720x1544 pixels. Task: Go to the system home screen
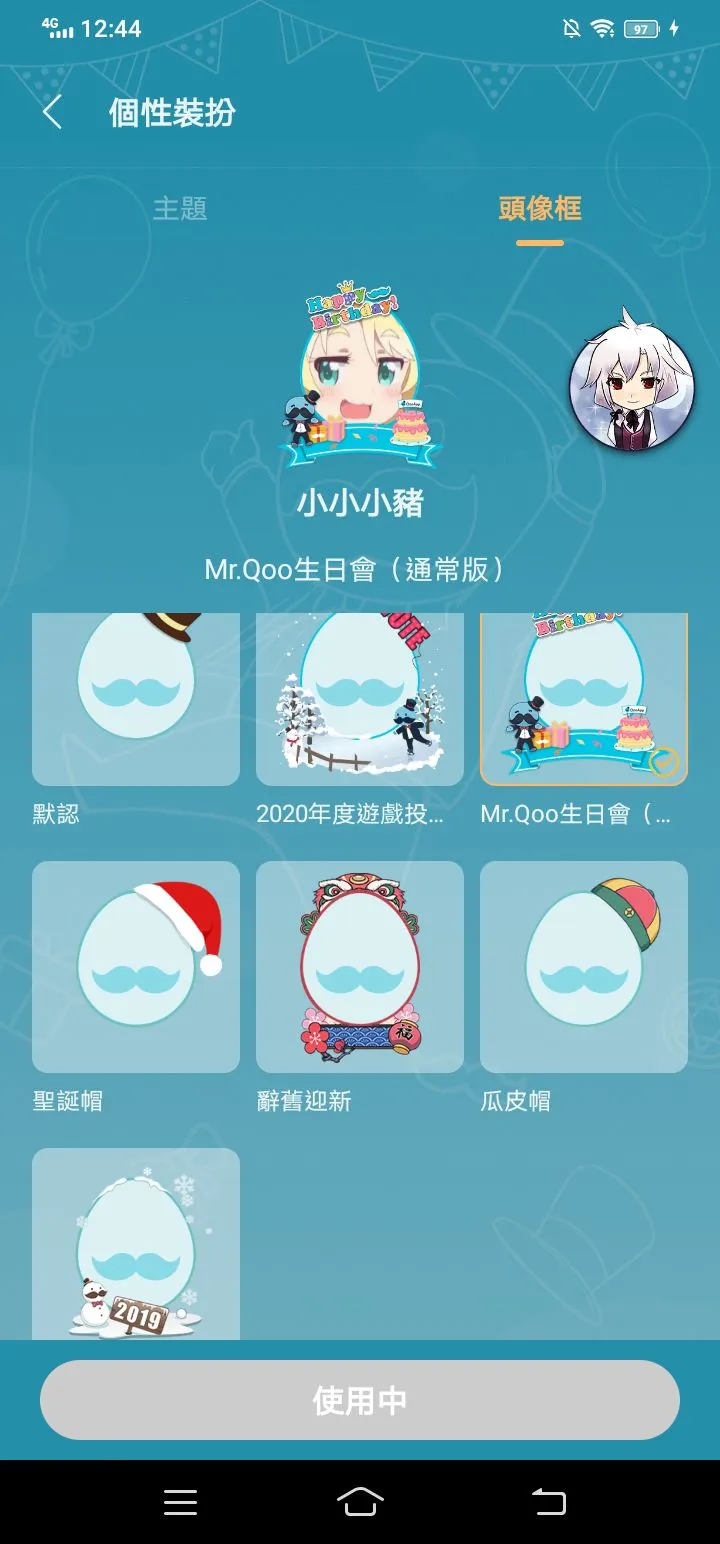[360, 1501]
